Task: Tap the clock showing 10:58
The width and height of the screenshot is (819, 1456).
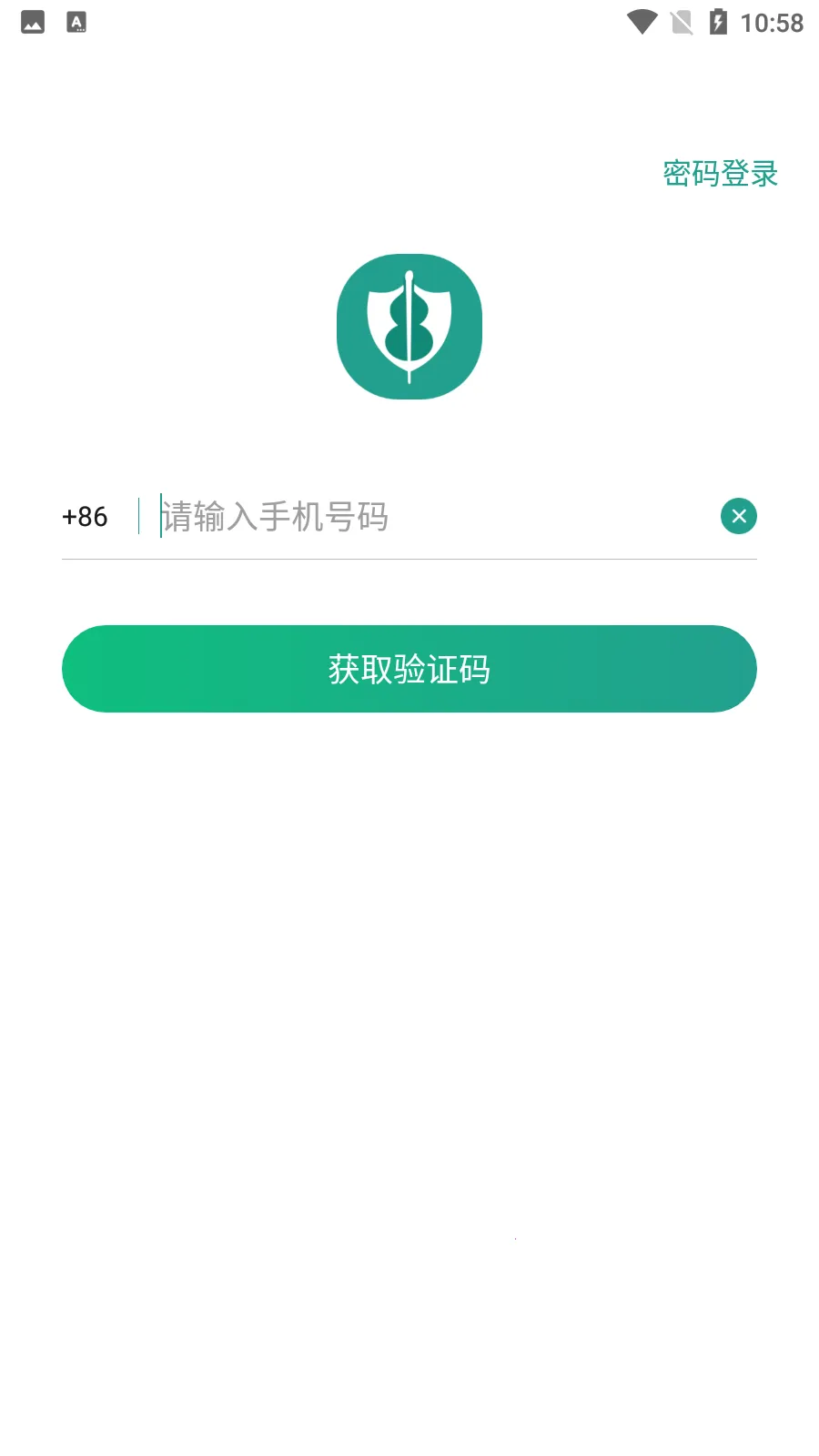Action: 771,22
